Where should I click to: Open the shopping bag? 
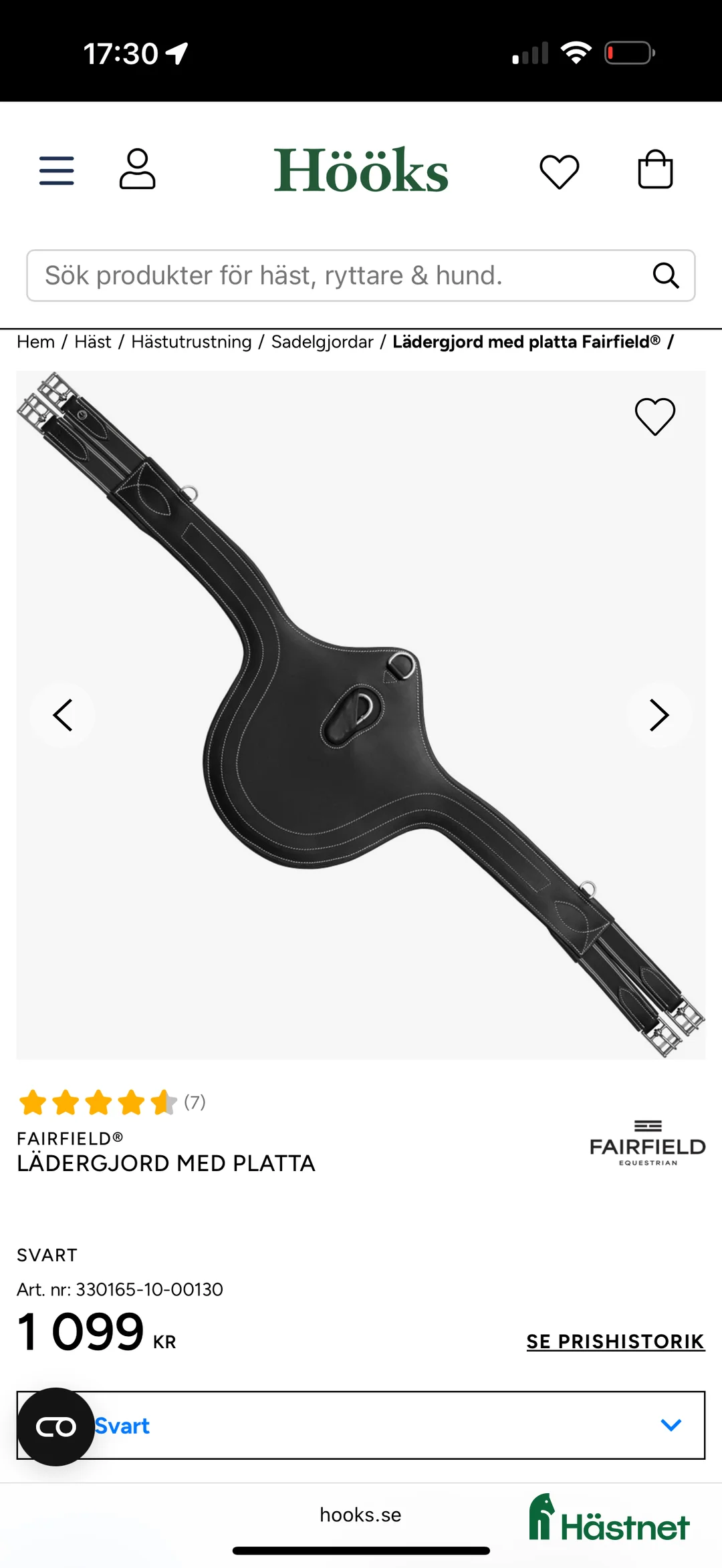655,170
